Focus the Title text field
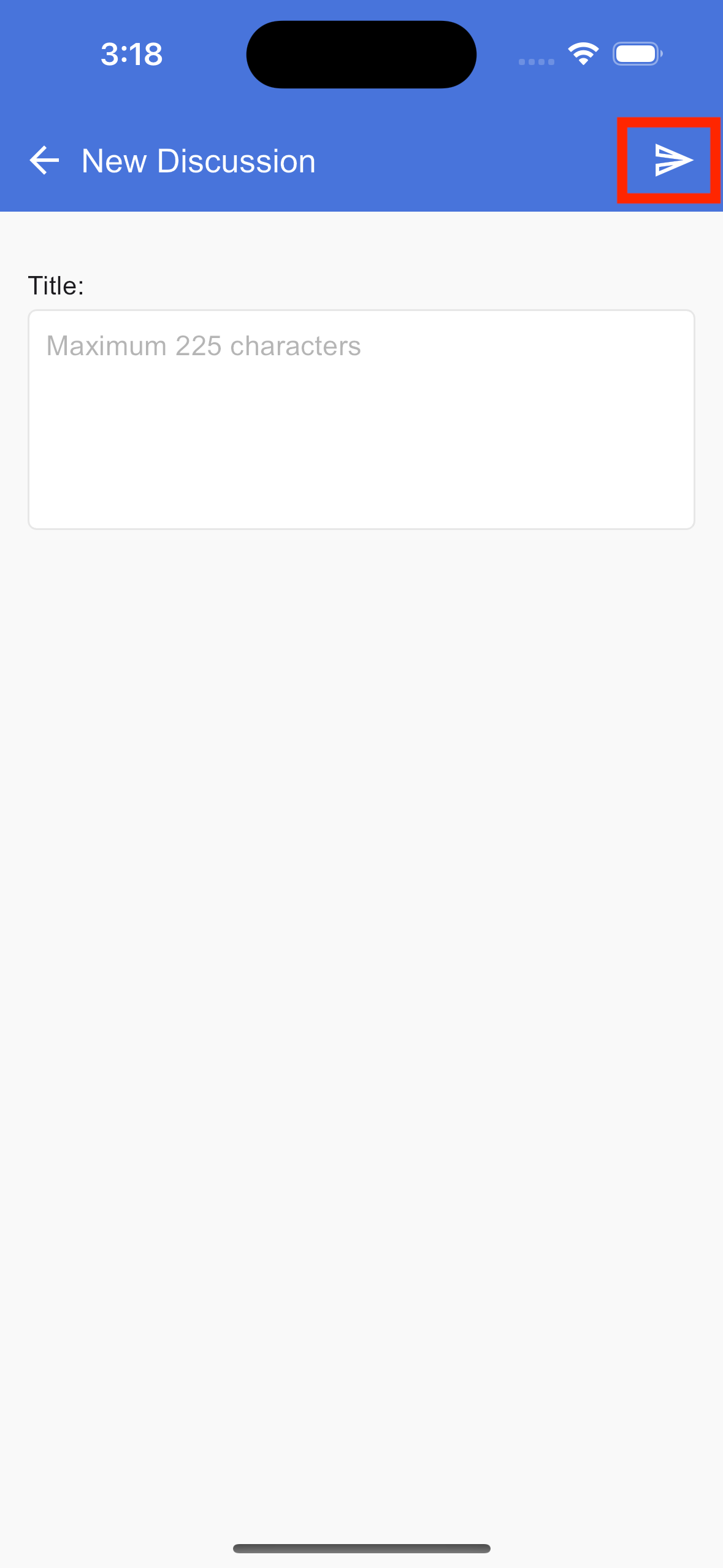Image resolution: width=723 pixels, height=1568 pixels. 361,420
